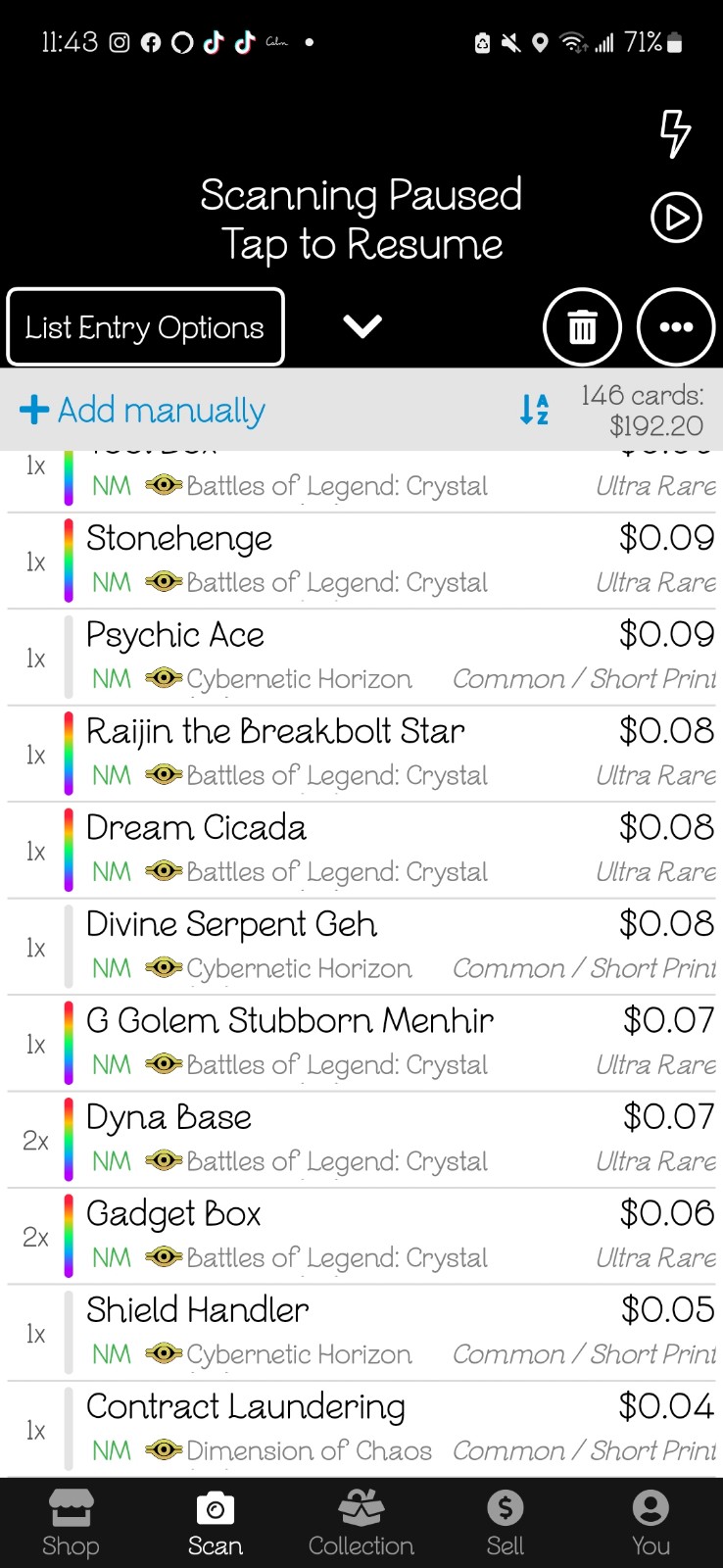Image resolution: width=723 pixels, height=1568 pixels.
Task: Open the You profile tab
Action: point(651,1524)
